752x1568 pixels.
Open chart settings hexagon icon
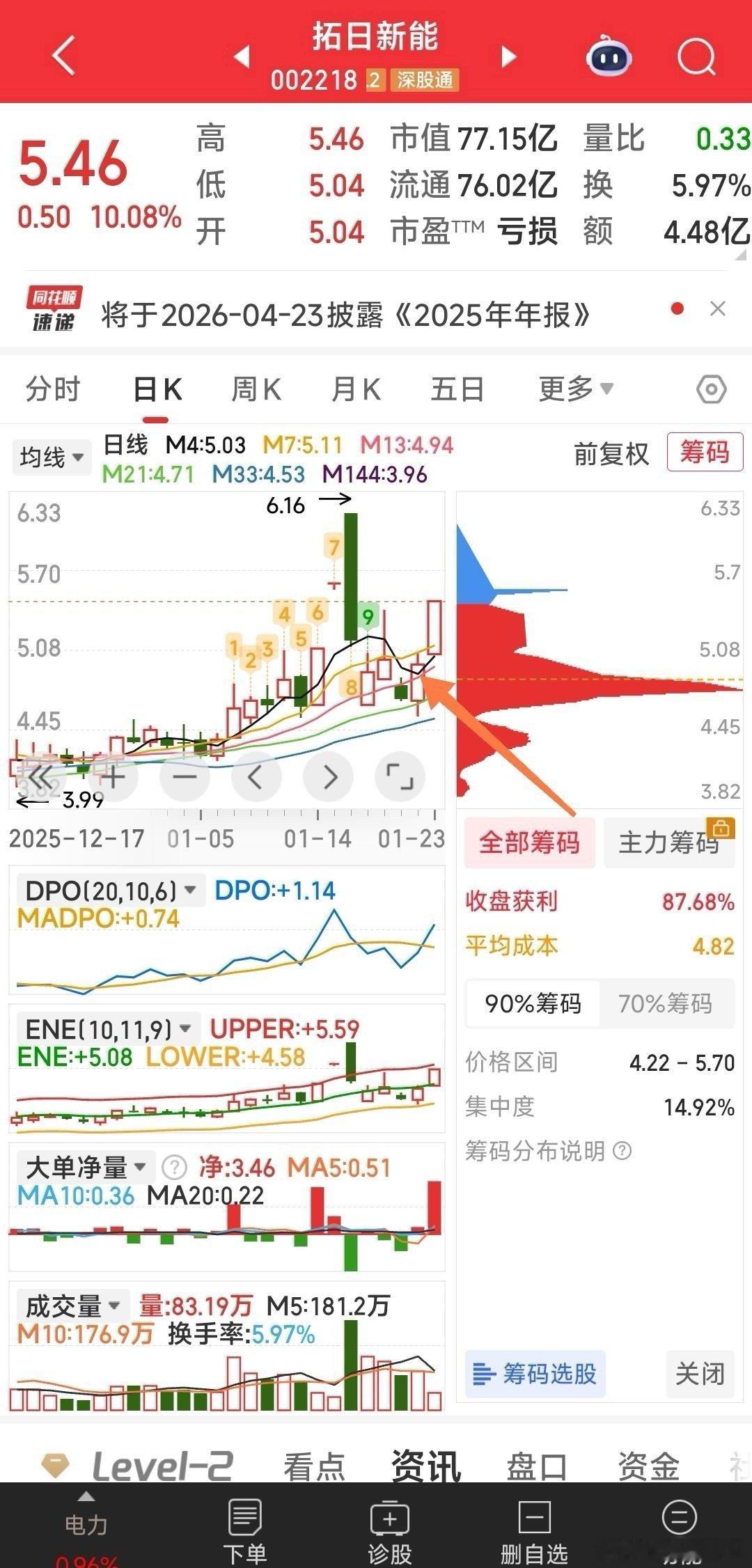coord(711,389)
